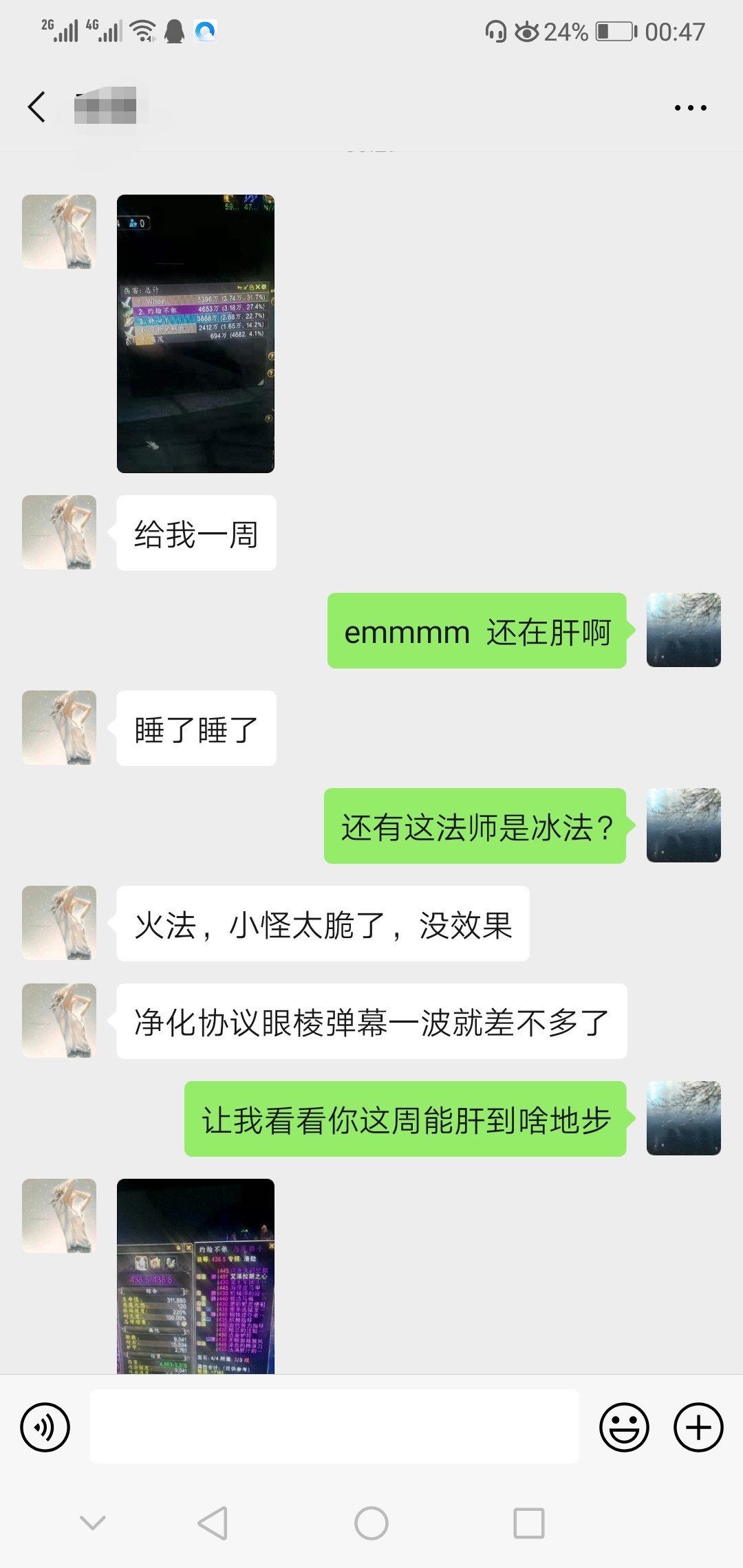Open the recent apps button
This screenshot has width=743, height=1568.
pyautogui.click(x=529, y=1523)
